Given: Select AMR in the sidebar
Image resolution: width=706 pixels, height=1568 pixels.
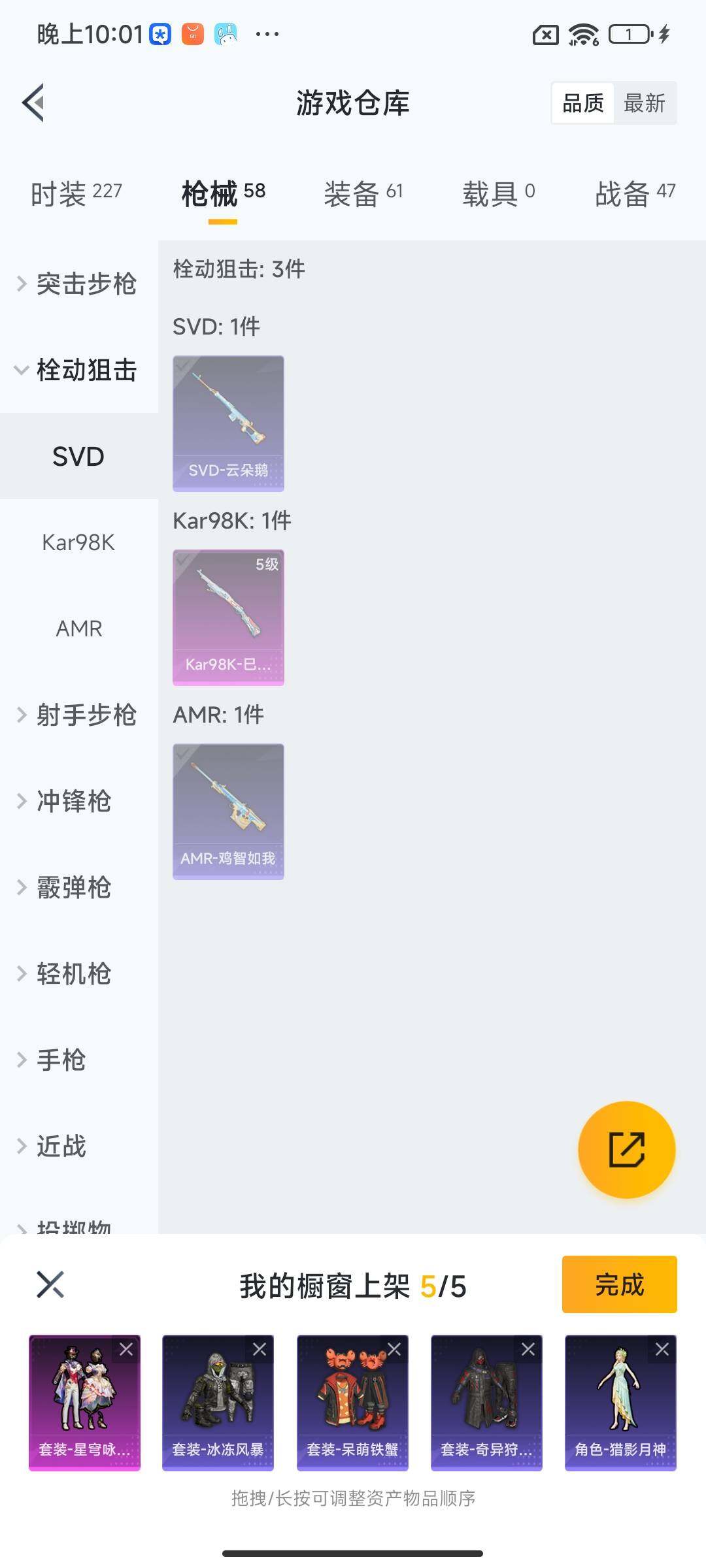Looking at the screenshot, I should point(78,629).
